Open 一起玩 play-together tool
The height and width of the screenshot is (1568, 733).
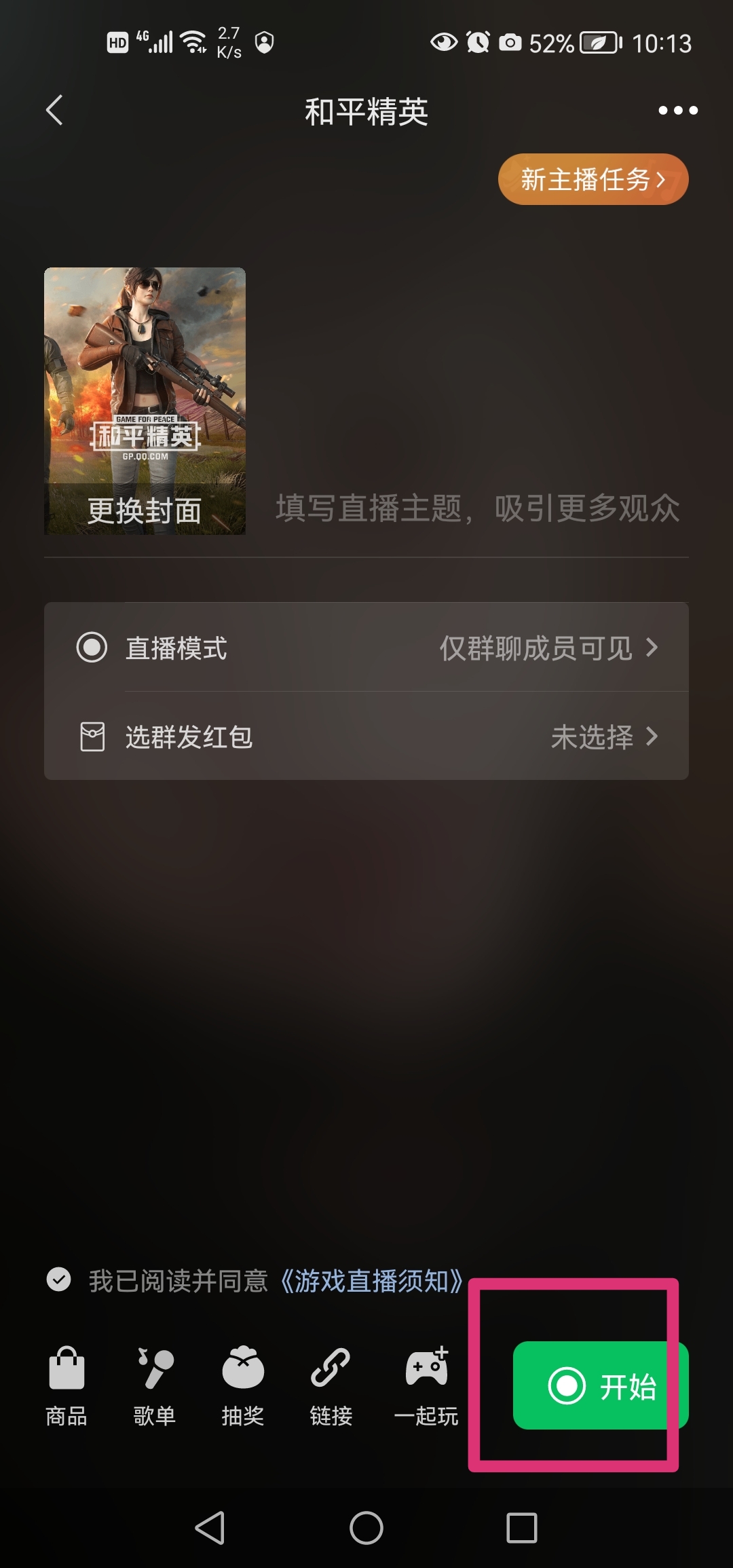pos(426,1386)
